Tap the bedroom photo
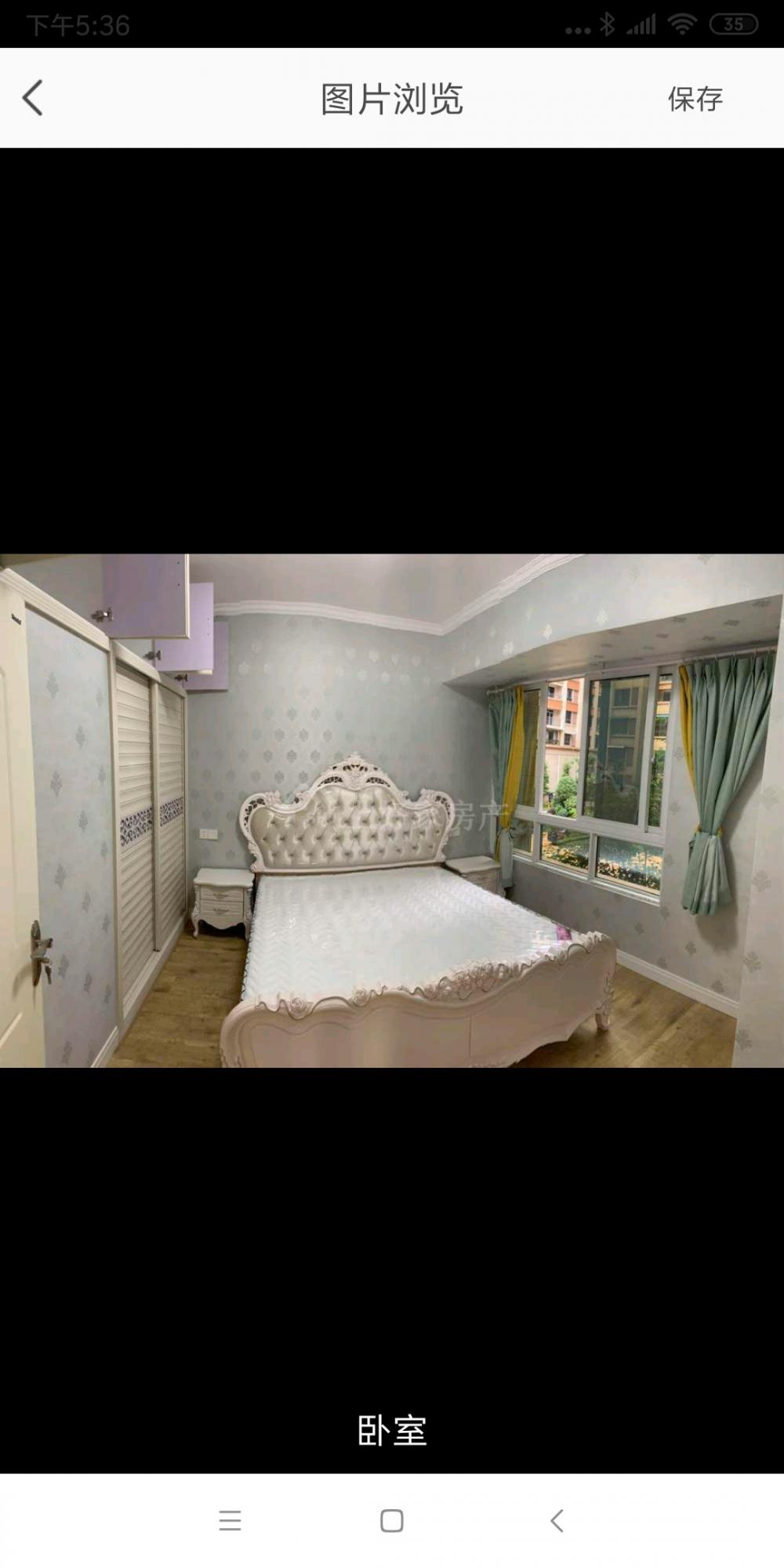Screen dimensions: 784x1568 [392, 811]
